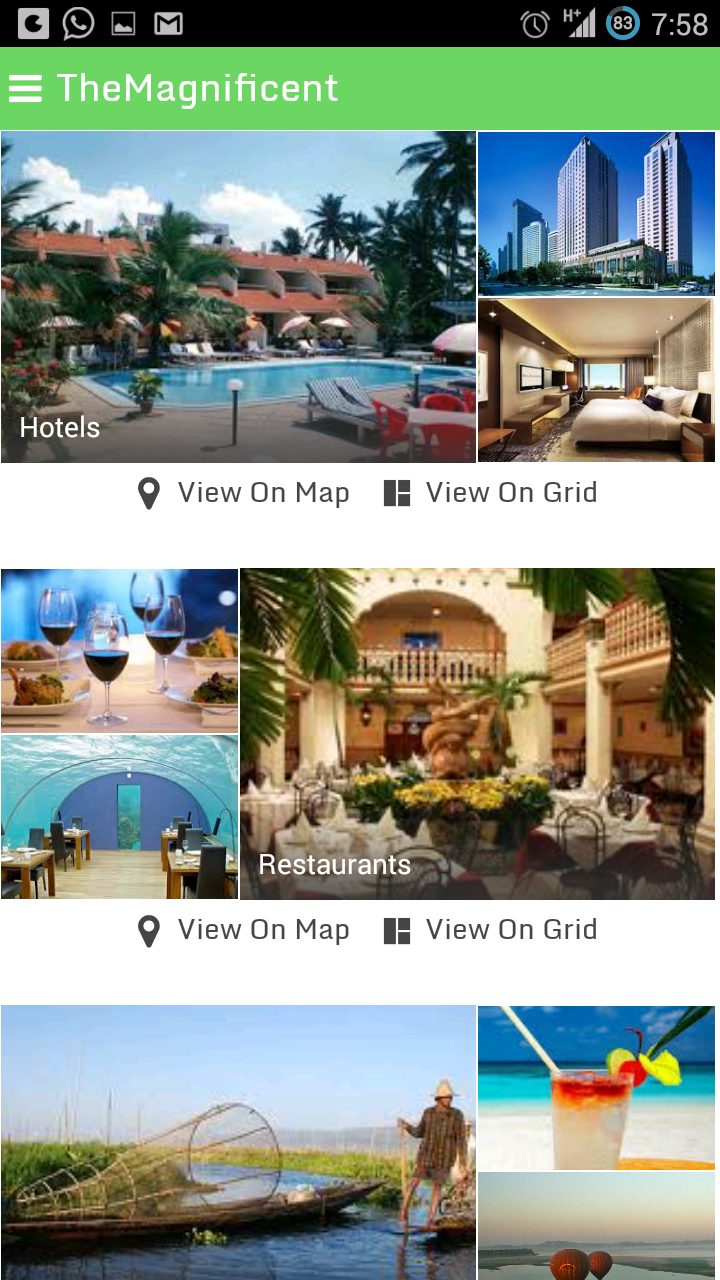Open the hot air balloon photo
The image size is (720, 1280).
[x=596, y=1226]
